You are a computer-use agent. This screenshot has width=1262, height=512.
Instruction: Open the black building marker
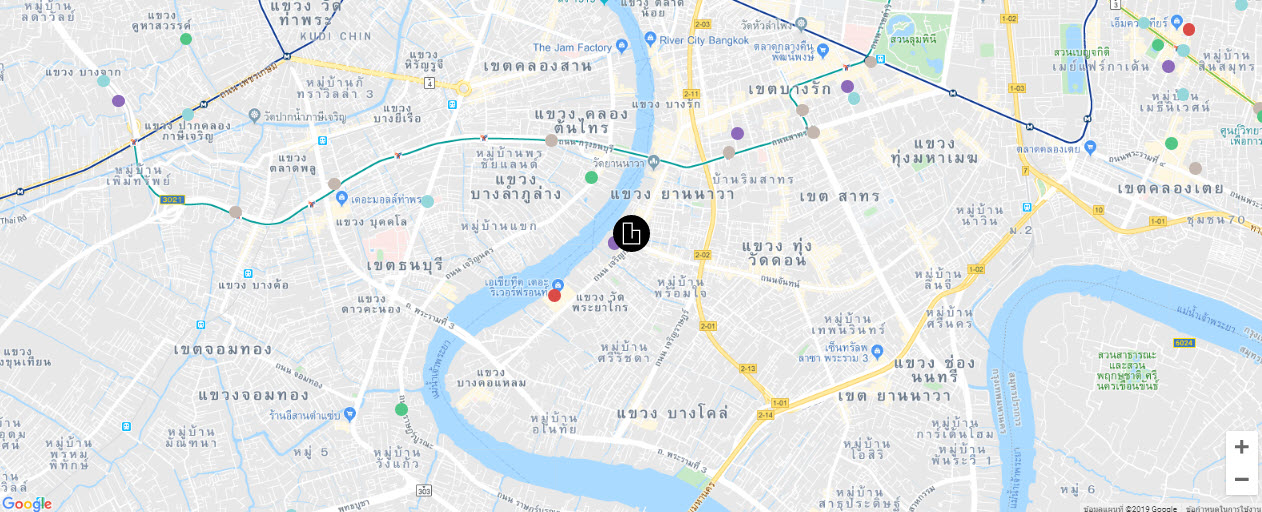coord(631,234)
